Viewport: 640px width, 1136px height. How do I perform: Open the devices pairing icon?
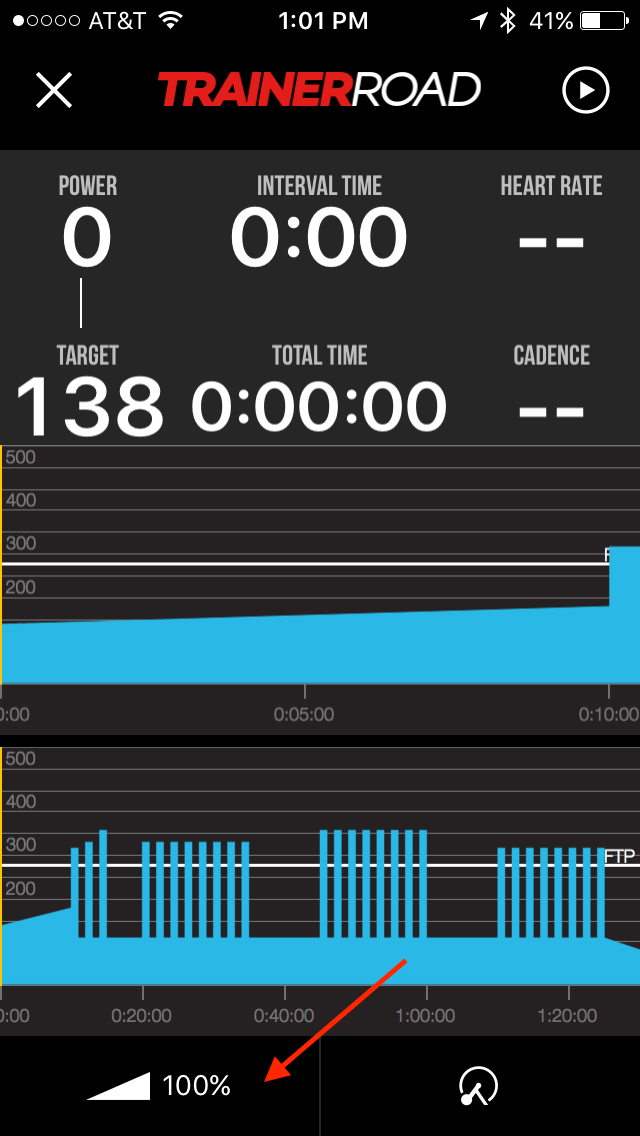pos(479,1086)
